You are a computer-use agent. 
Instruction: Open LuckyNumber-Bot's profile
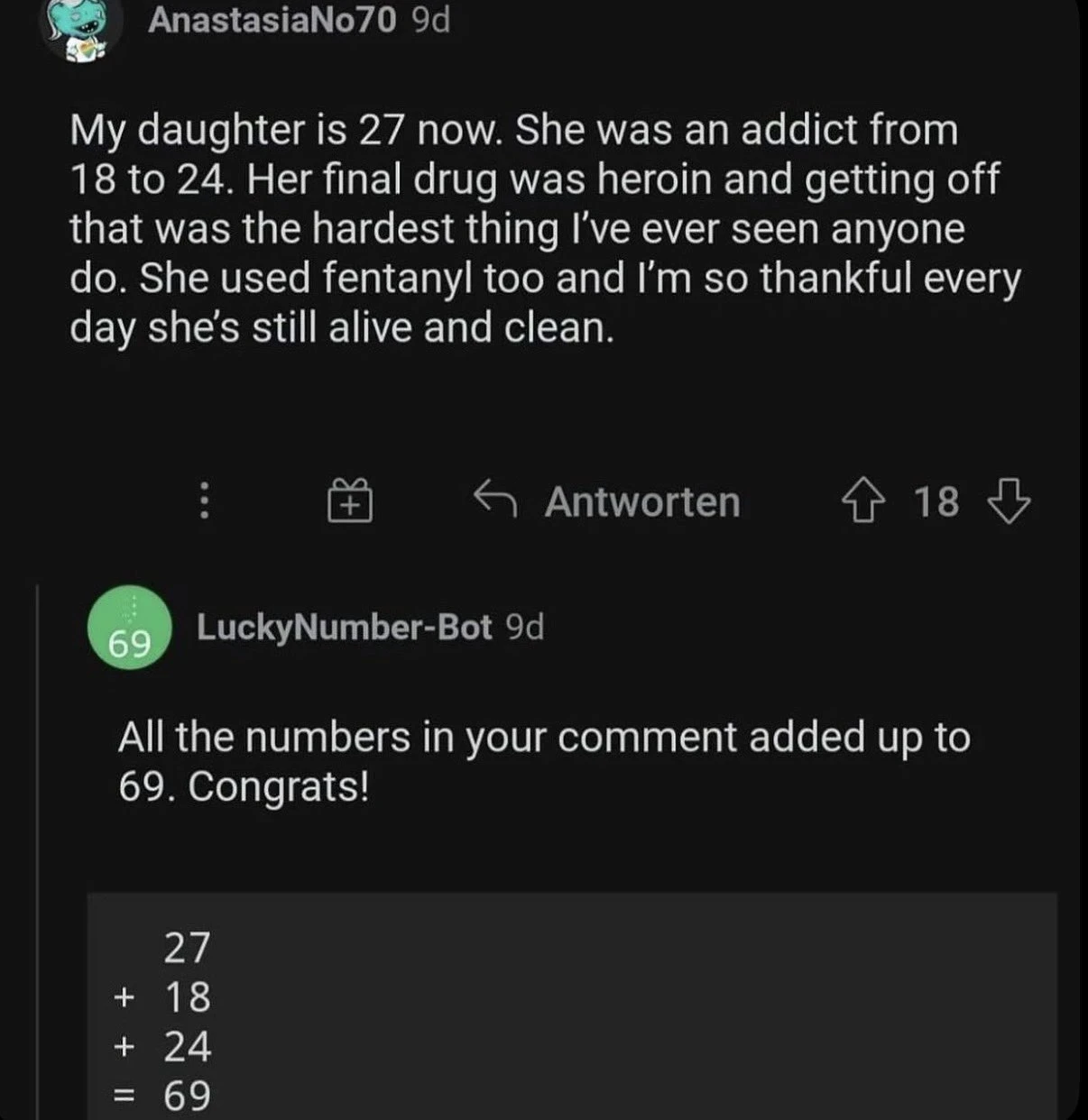coord(344,627)
